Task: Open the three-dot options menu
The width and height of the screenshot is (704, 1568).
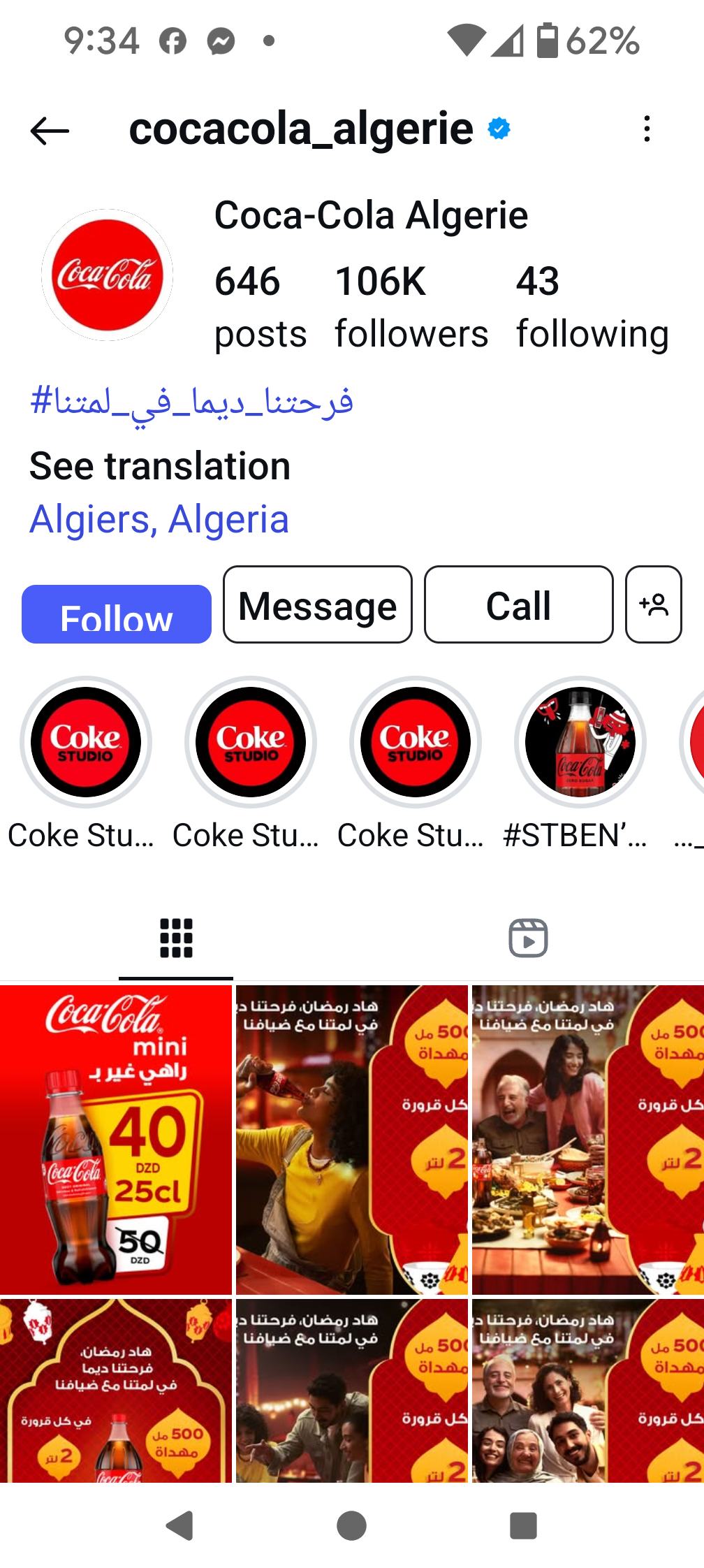Action: pos(647,129)
